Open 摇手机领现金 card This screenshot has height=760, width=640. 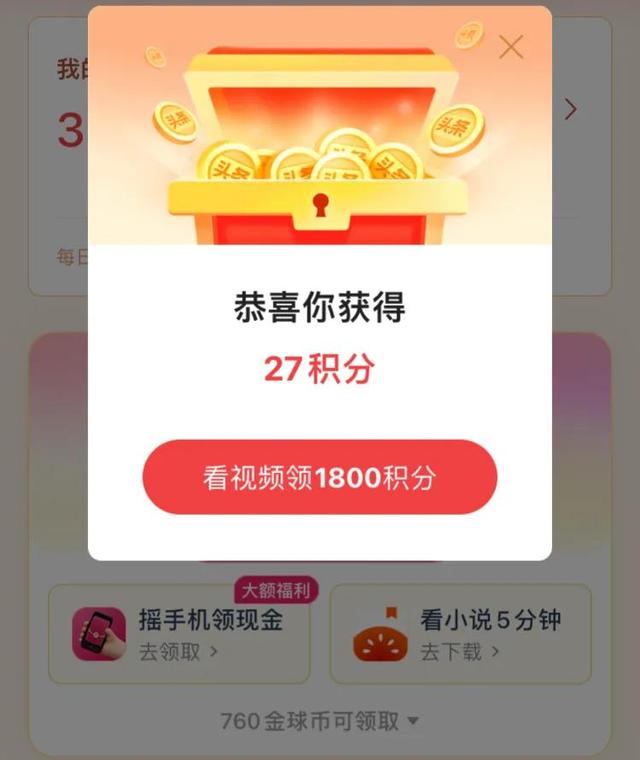tap(179, 634)
